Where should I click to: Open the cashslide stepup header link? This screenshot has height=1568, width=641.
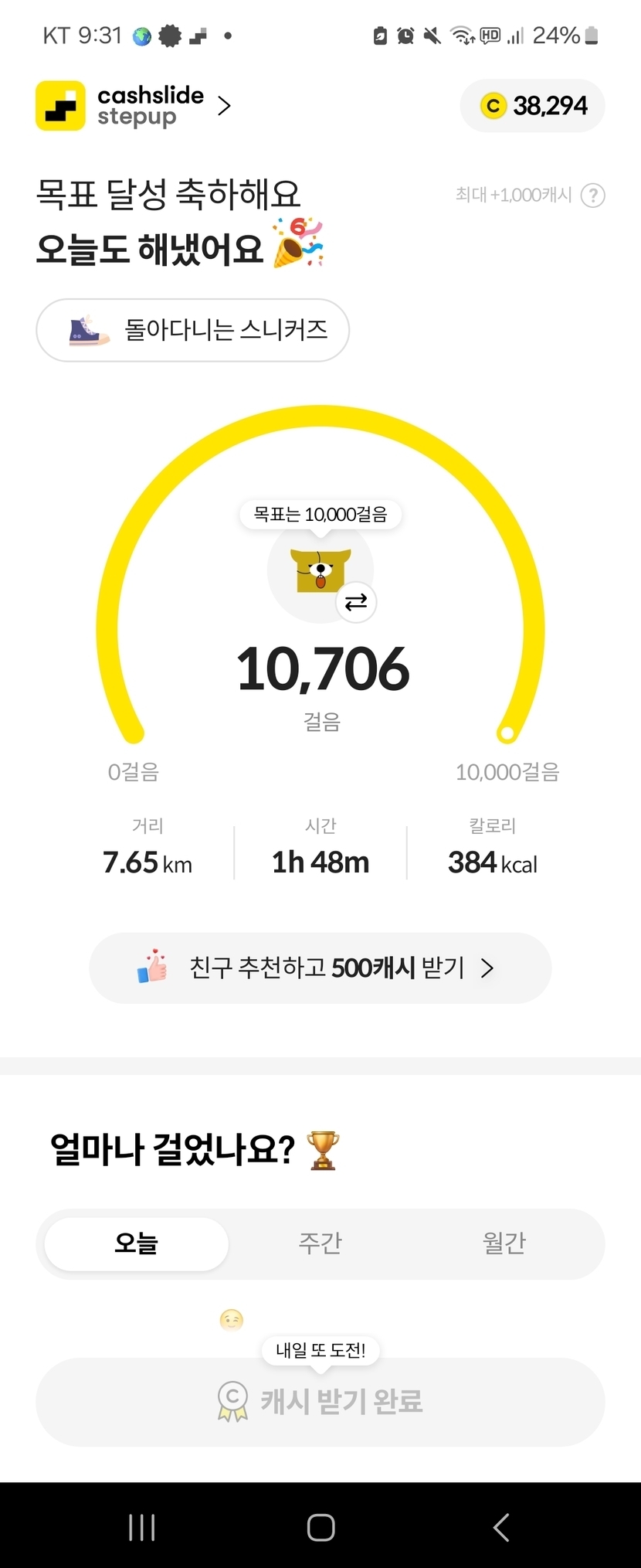tap(134, 106)
